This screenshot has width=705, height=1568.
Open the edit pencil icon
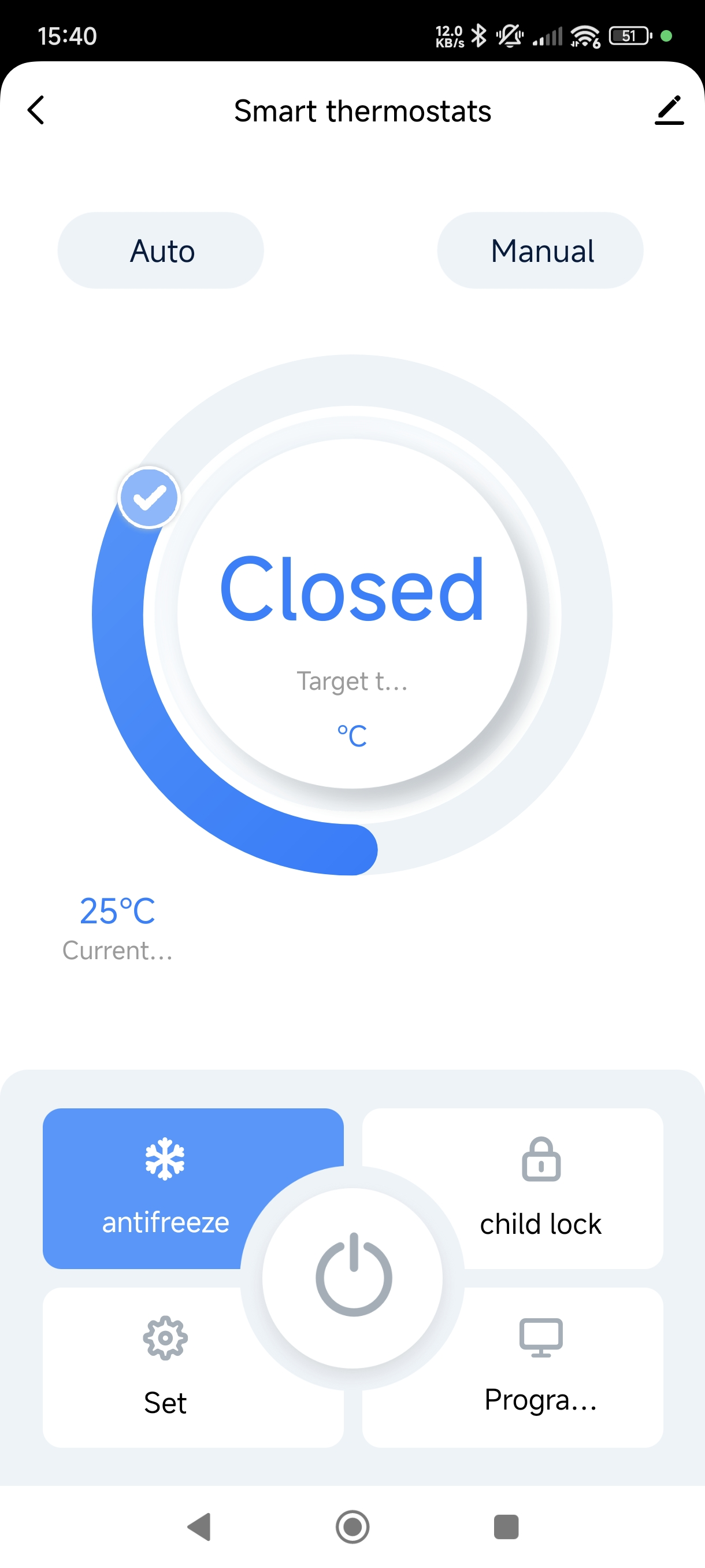coord(669,110)
